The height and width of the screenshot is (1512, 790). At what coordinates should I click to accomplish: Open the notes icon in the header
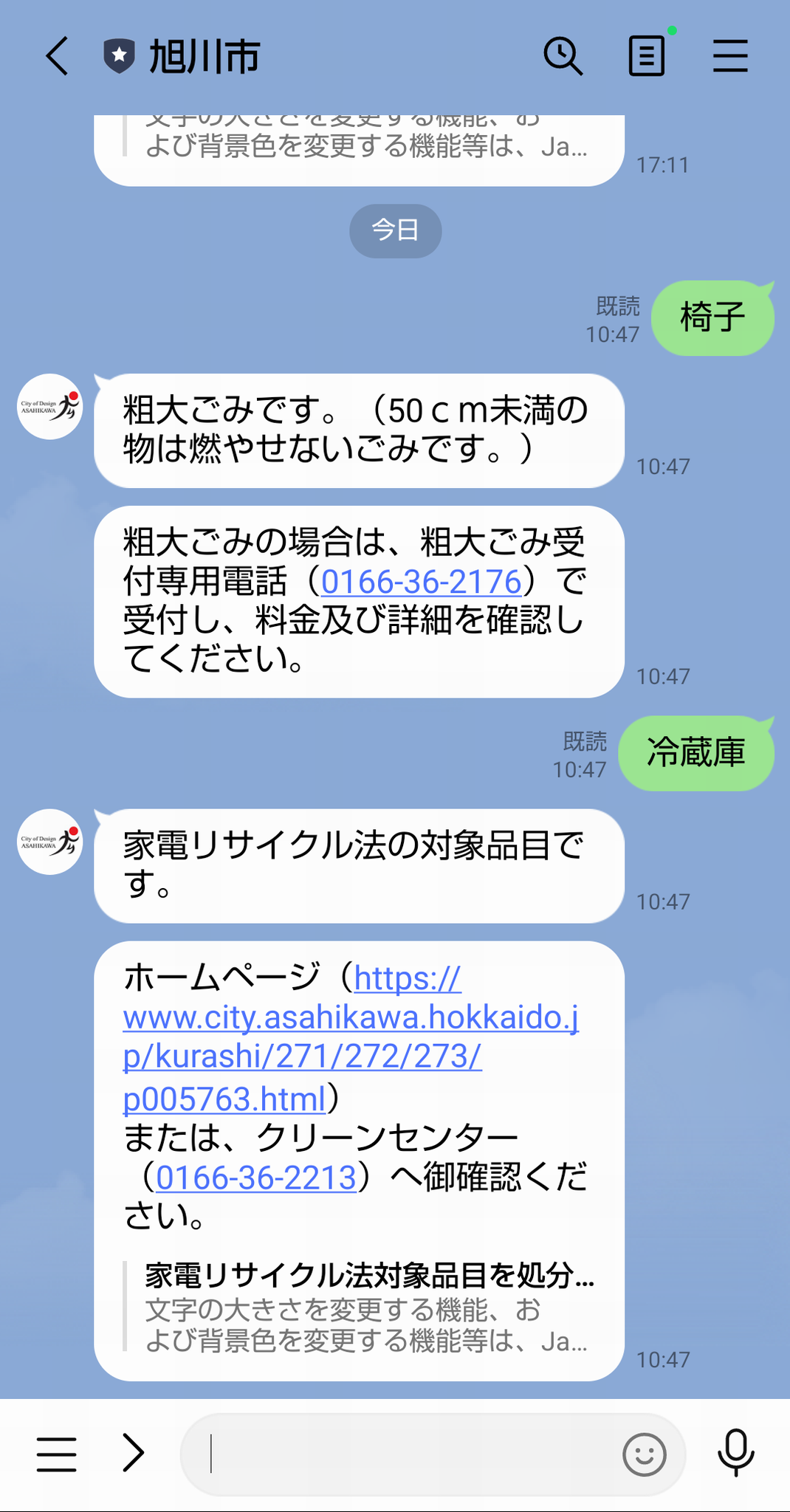[x=648, y=56]
